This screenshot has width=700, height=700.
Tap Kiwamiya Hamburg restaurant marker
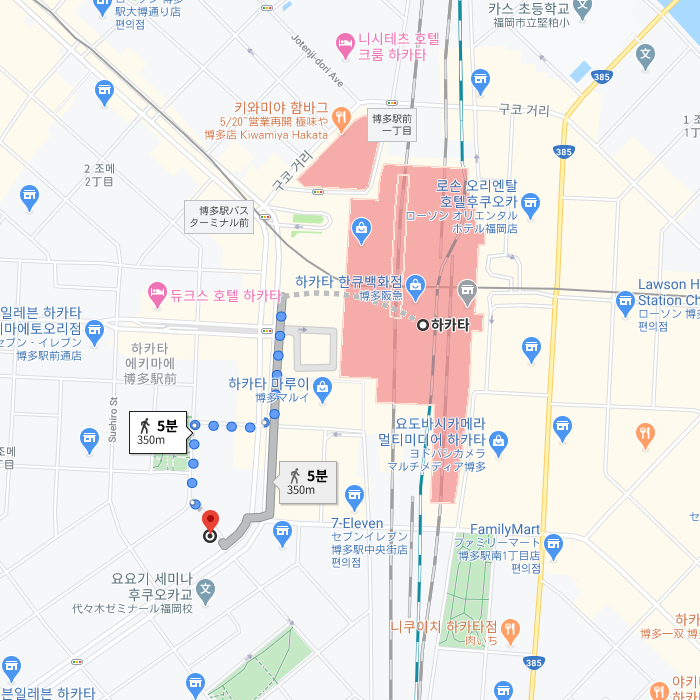point(341,117)
